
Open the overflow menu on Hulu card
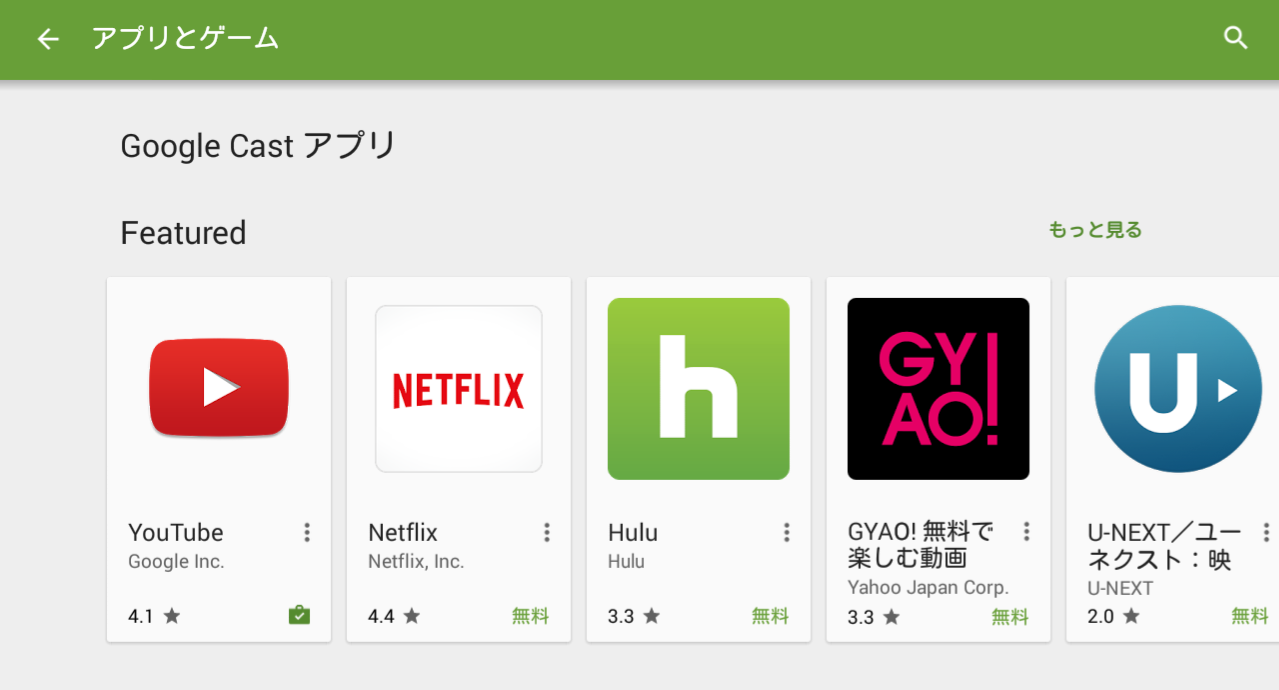pos(787,532)
